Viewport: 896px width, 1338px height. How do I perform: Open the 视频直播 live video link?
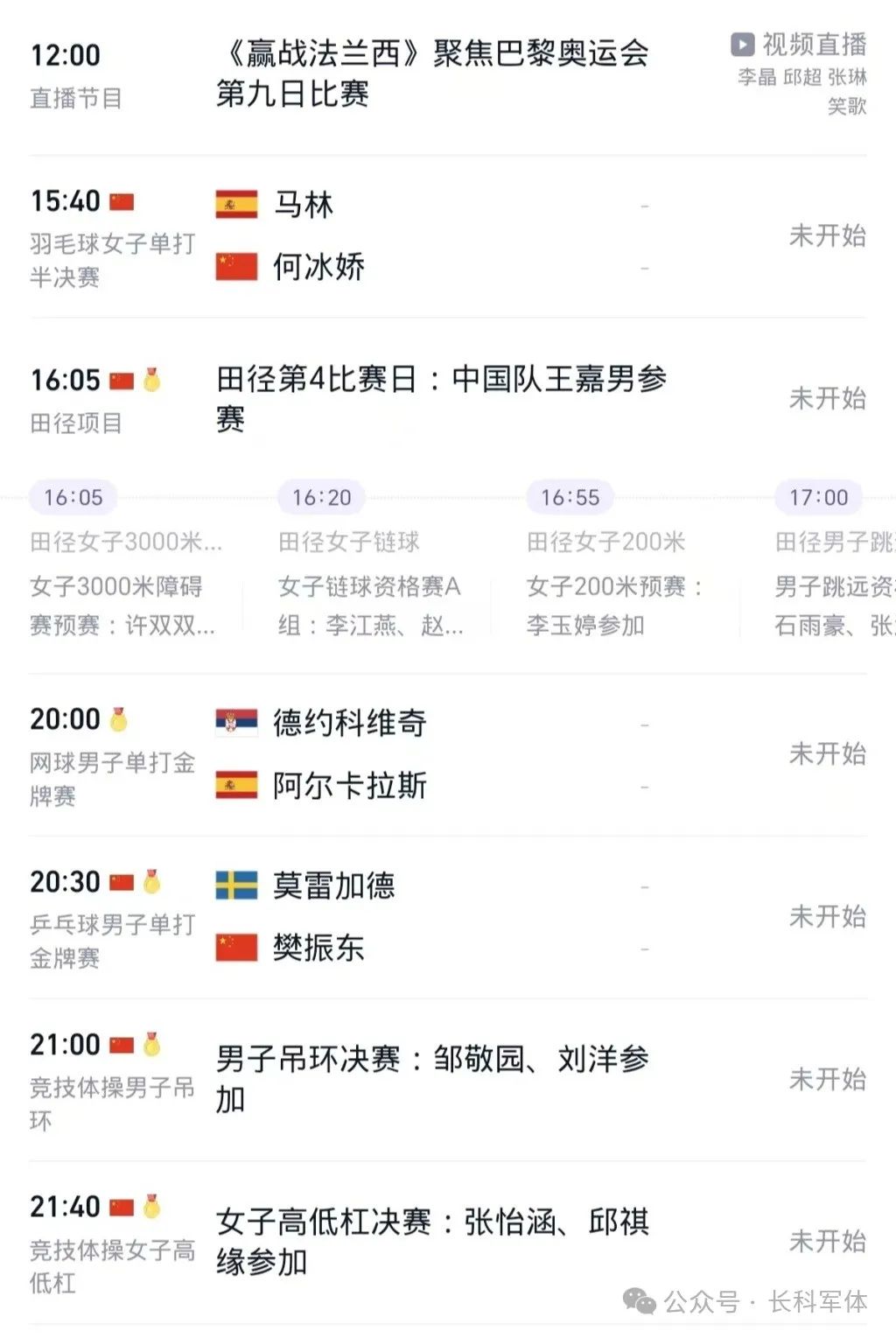800,45
